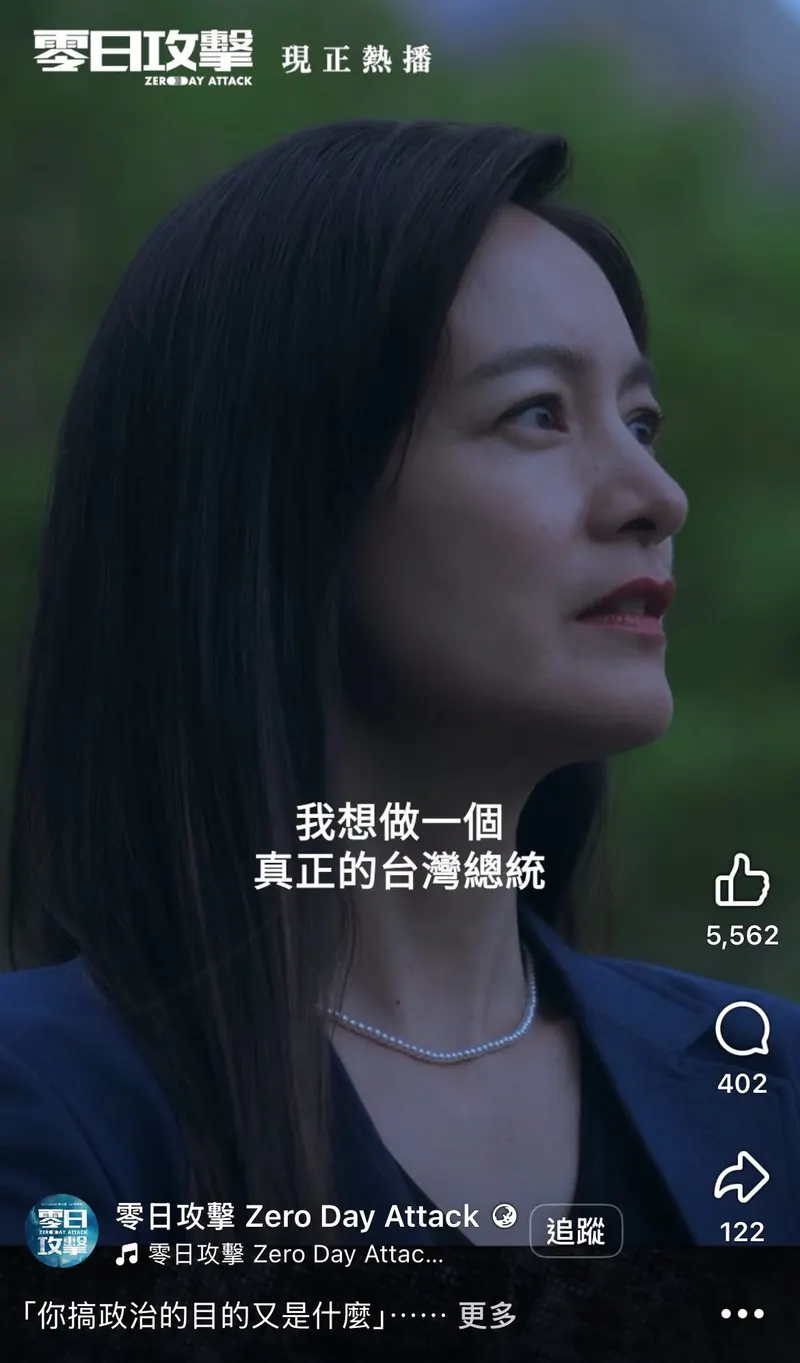Like this Zero Day Attack reel
The image size is (800, 1363).
[x=742, y=882]
